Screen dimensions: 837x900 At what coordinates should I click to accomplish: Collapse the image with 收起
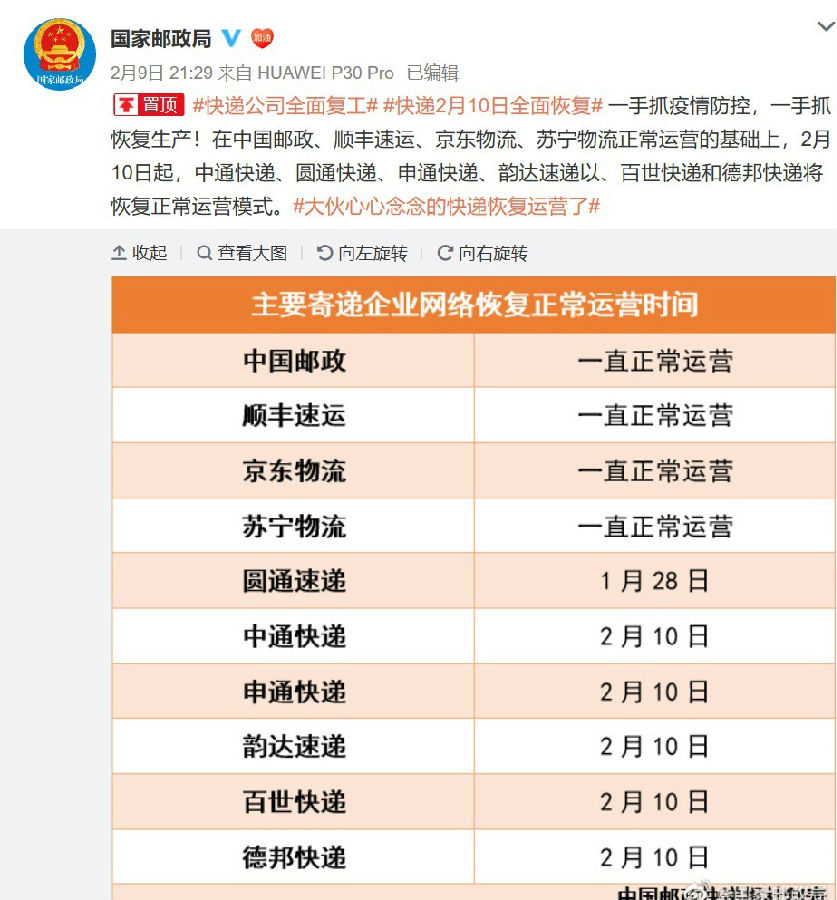139,253
